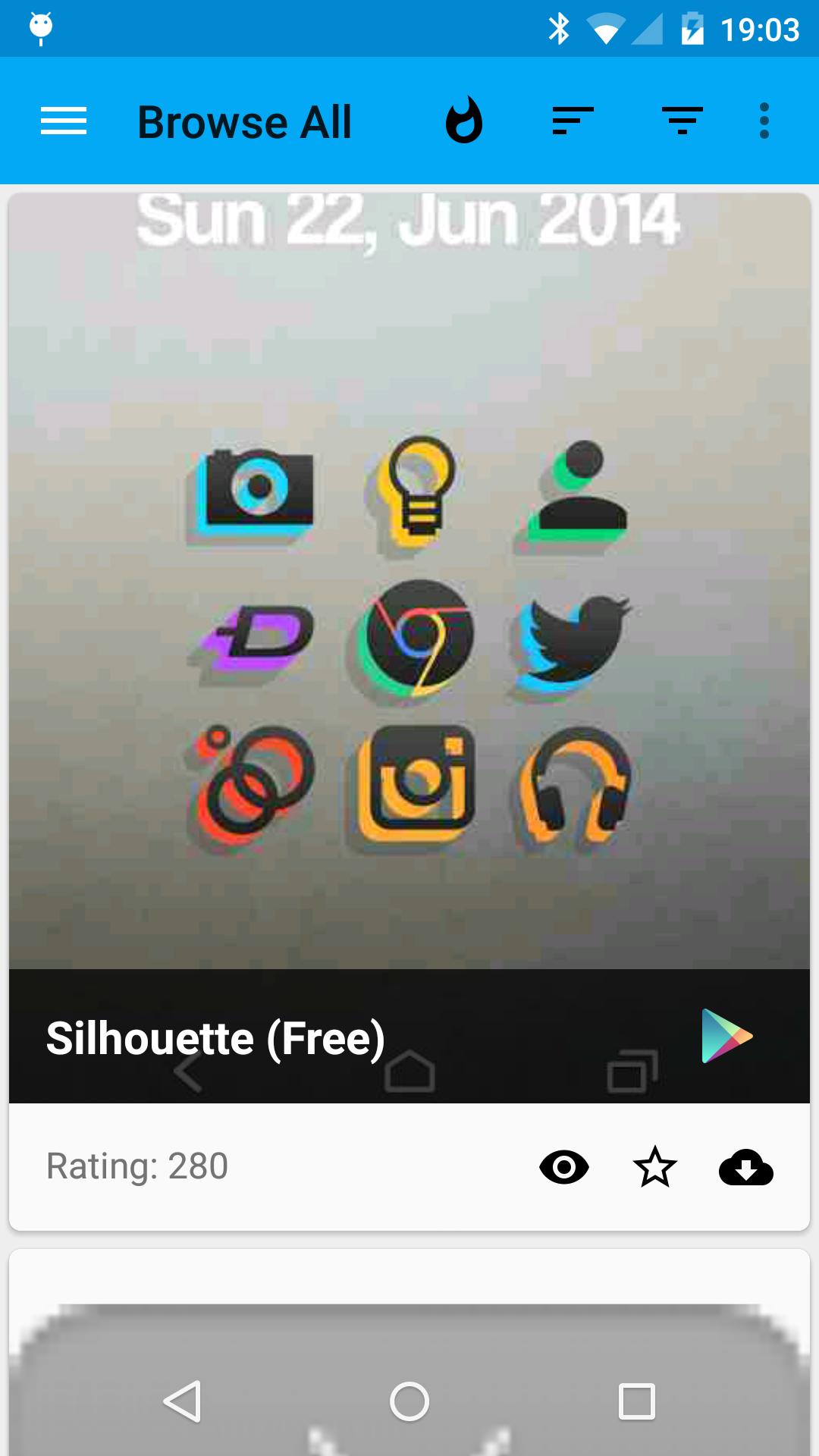Go back using the system back button
819x1456 pixels.
pyautogui.click(x=182, y=1401)
